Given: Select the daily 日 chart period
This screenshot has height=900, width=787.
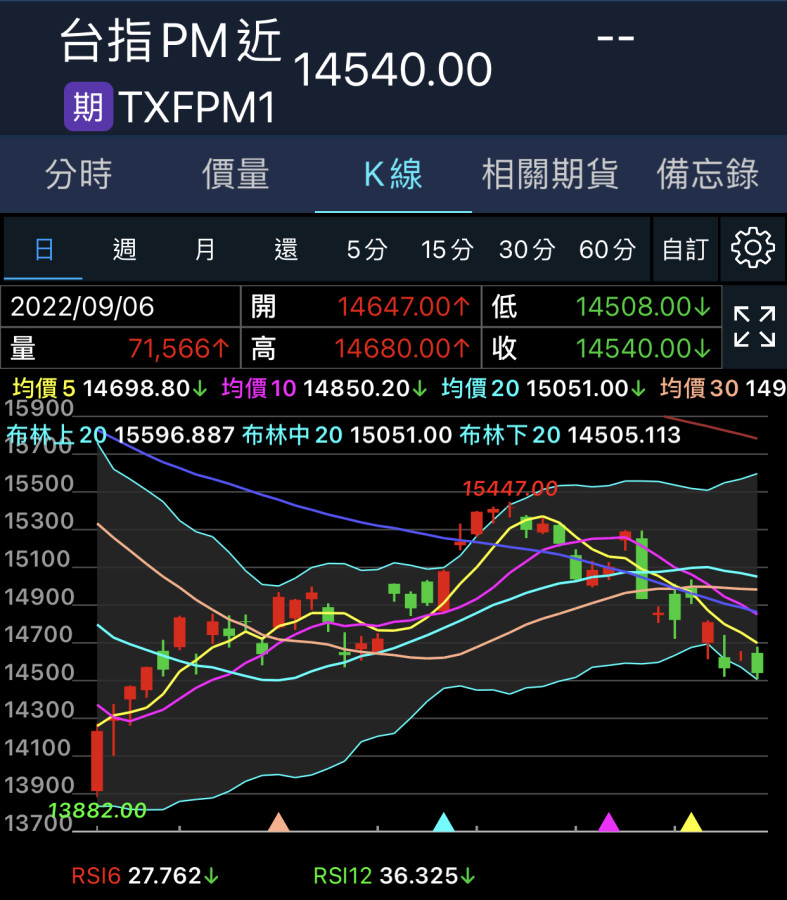Looking at the screenshot, I should click(44, 249).
